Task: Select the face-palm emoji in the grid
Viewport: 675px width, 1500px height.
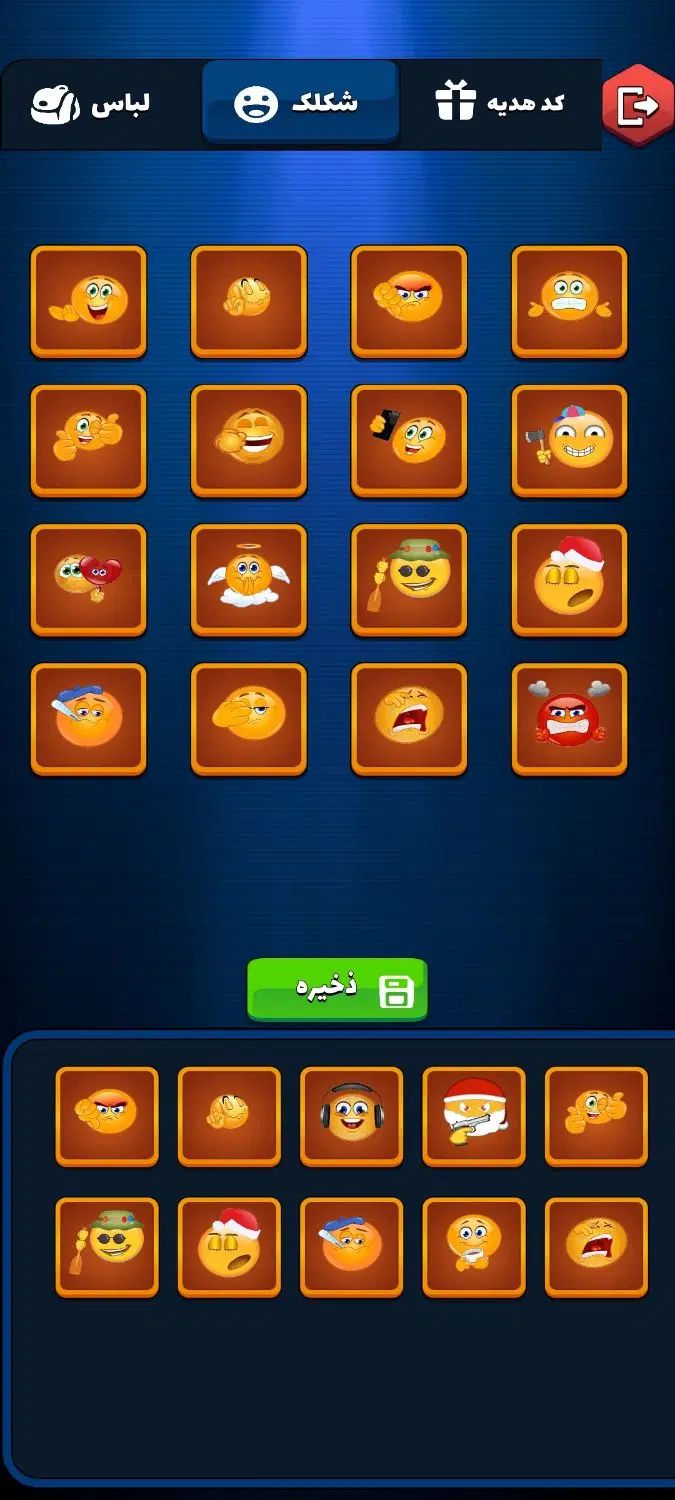Action: (249, 719)
